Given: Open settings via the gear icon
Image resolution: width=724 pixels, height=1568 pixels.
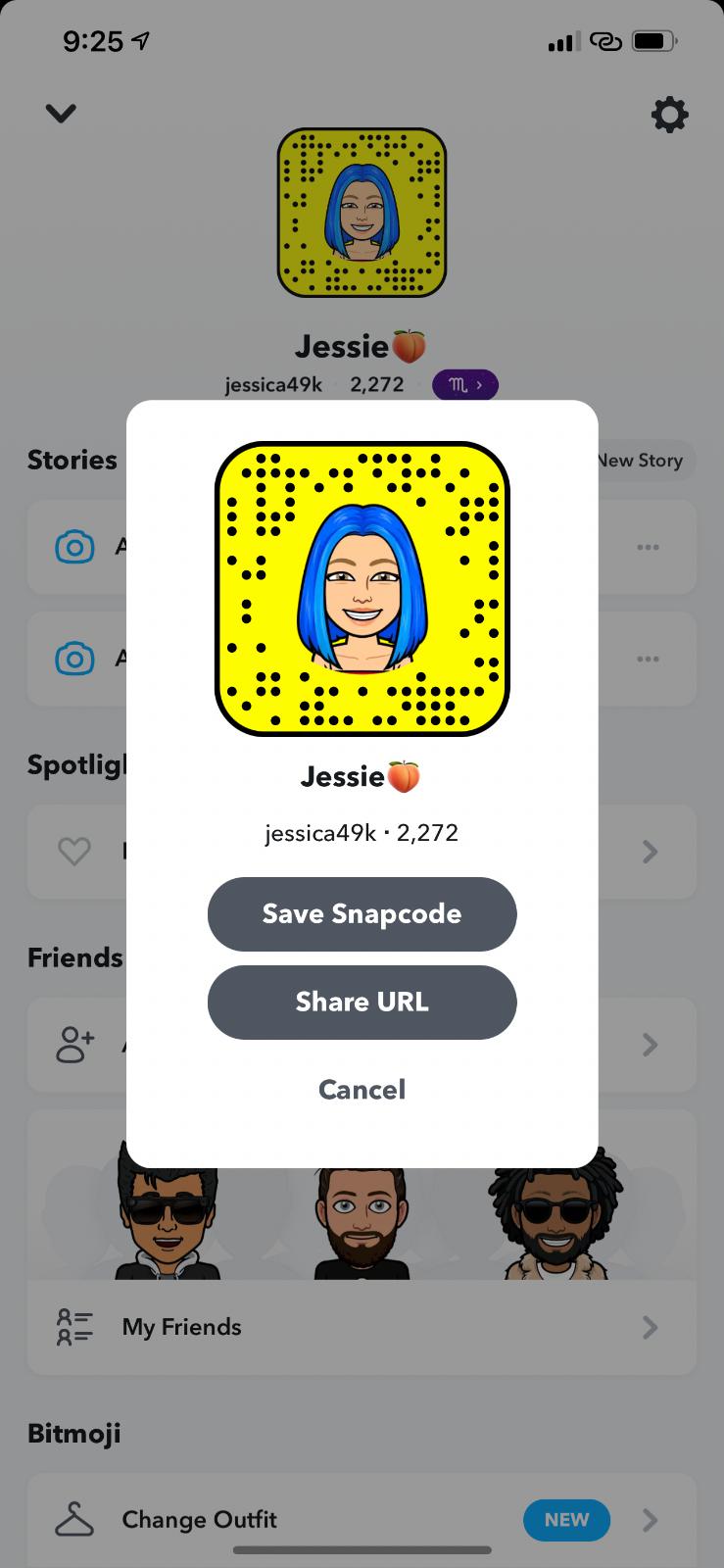Looking at the screenshot, I should click(x=670, y=115).
